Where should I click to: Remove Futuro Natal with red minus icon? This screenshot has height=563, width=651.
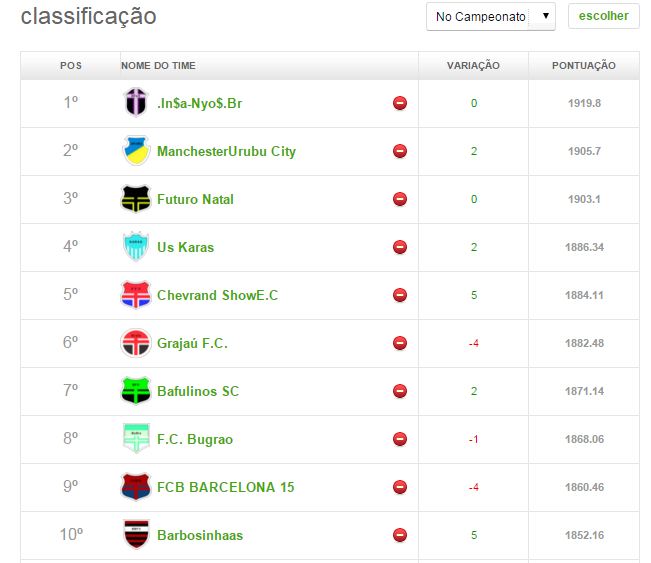[x=400, y=199]
